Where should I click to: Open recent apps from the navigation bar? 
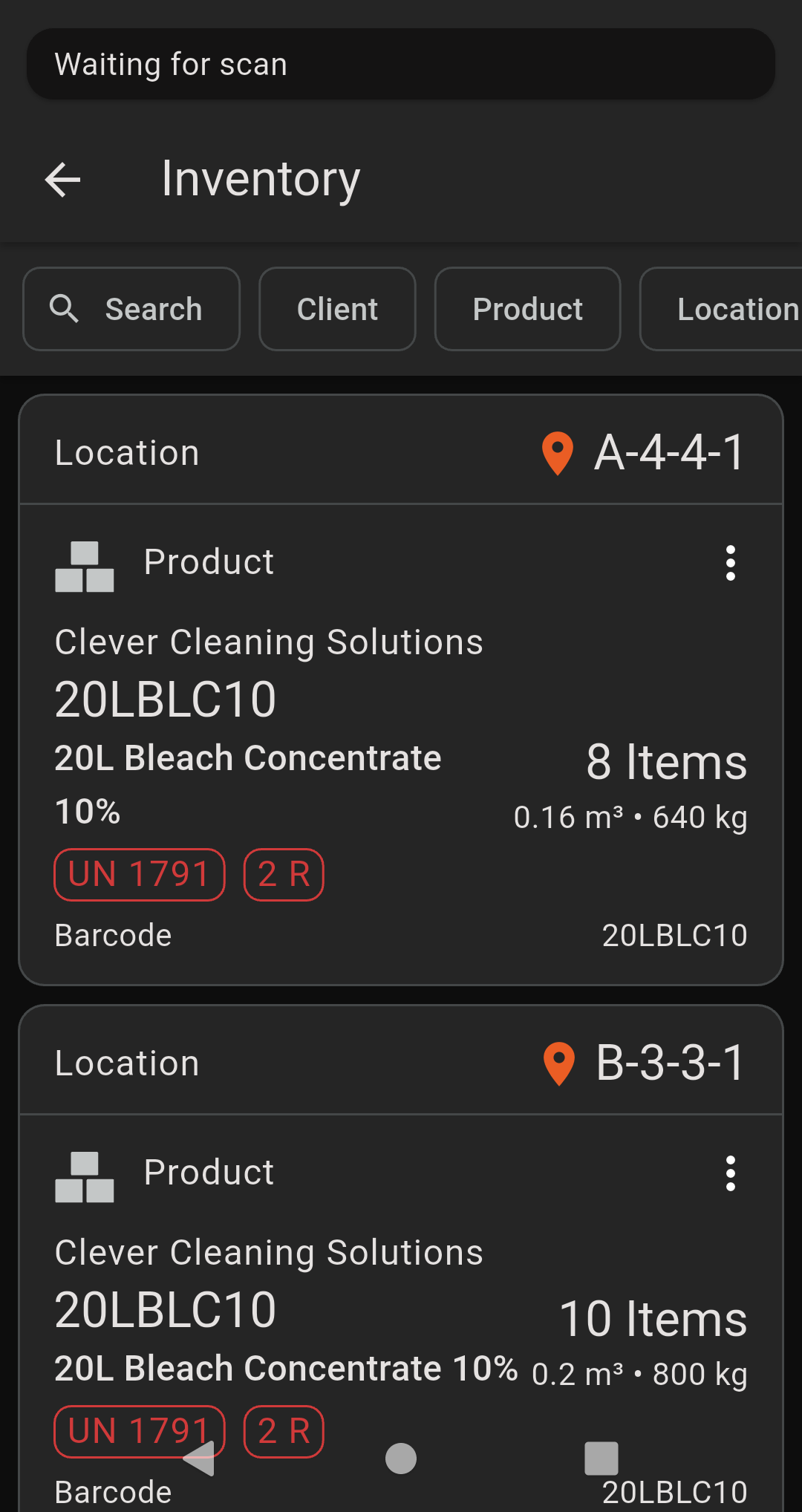(x=601, y=1459)
